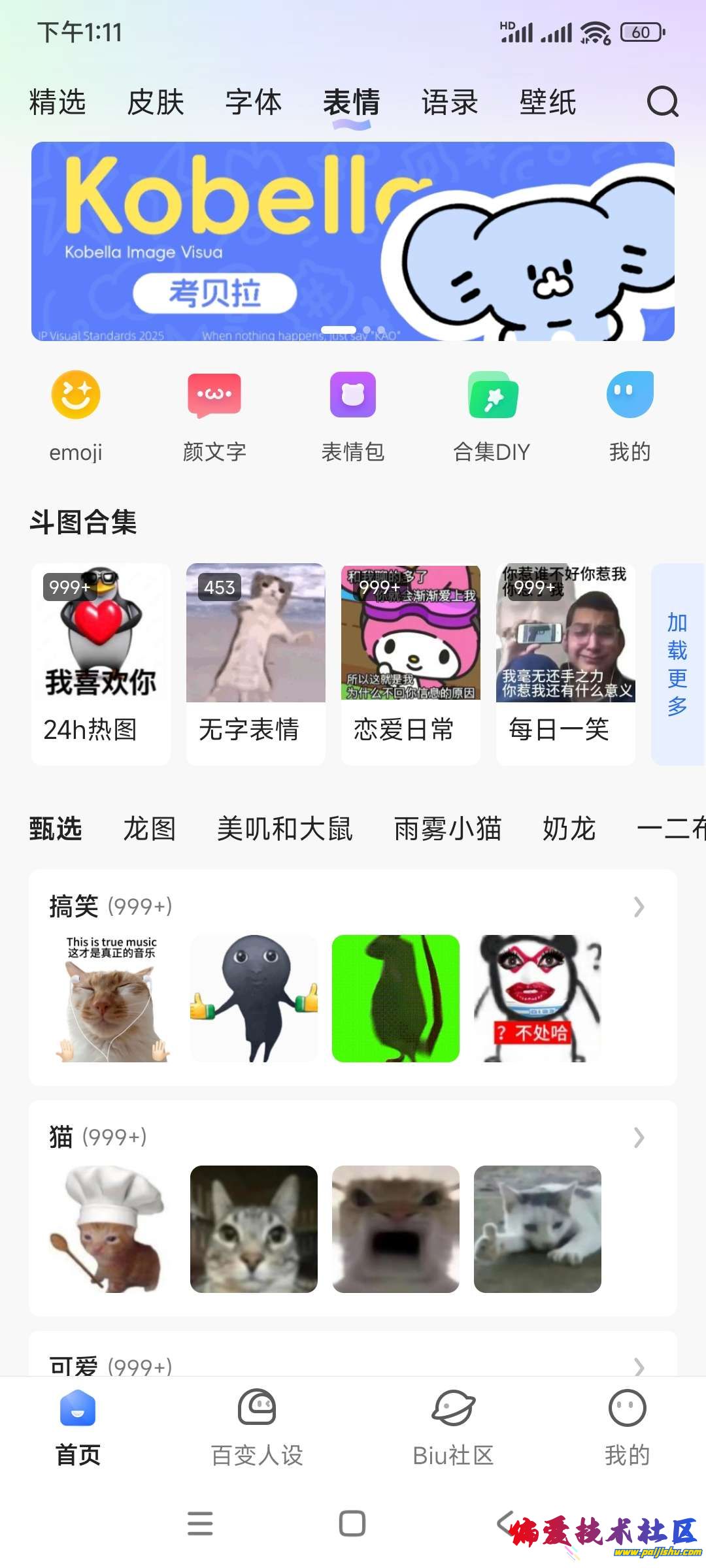Tap 加载更多 to load more collections
This screenshot has width=706, height=1568.
[677, 664]
